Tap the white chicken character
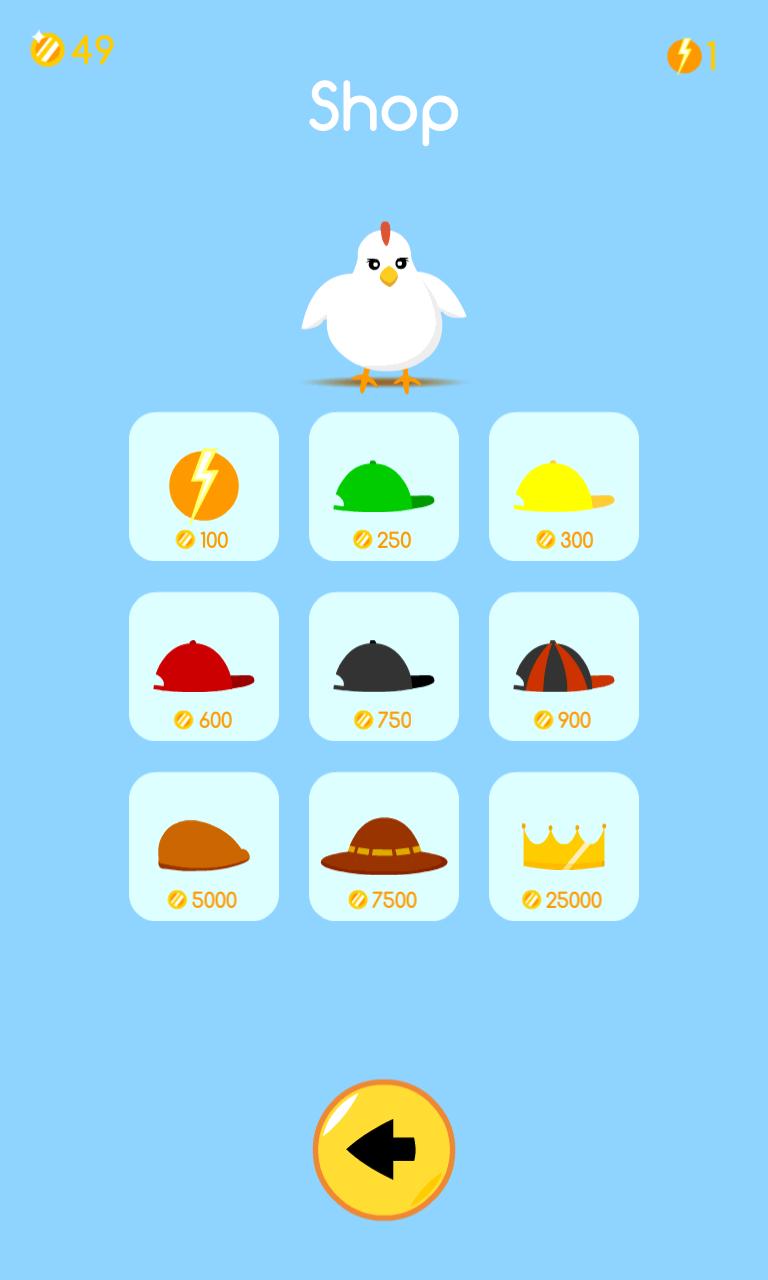Viewport: 768px width, 1280px height. tap(384, 300)
